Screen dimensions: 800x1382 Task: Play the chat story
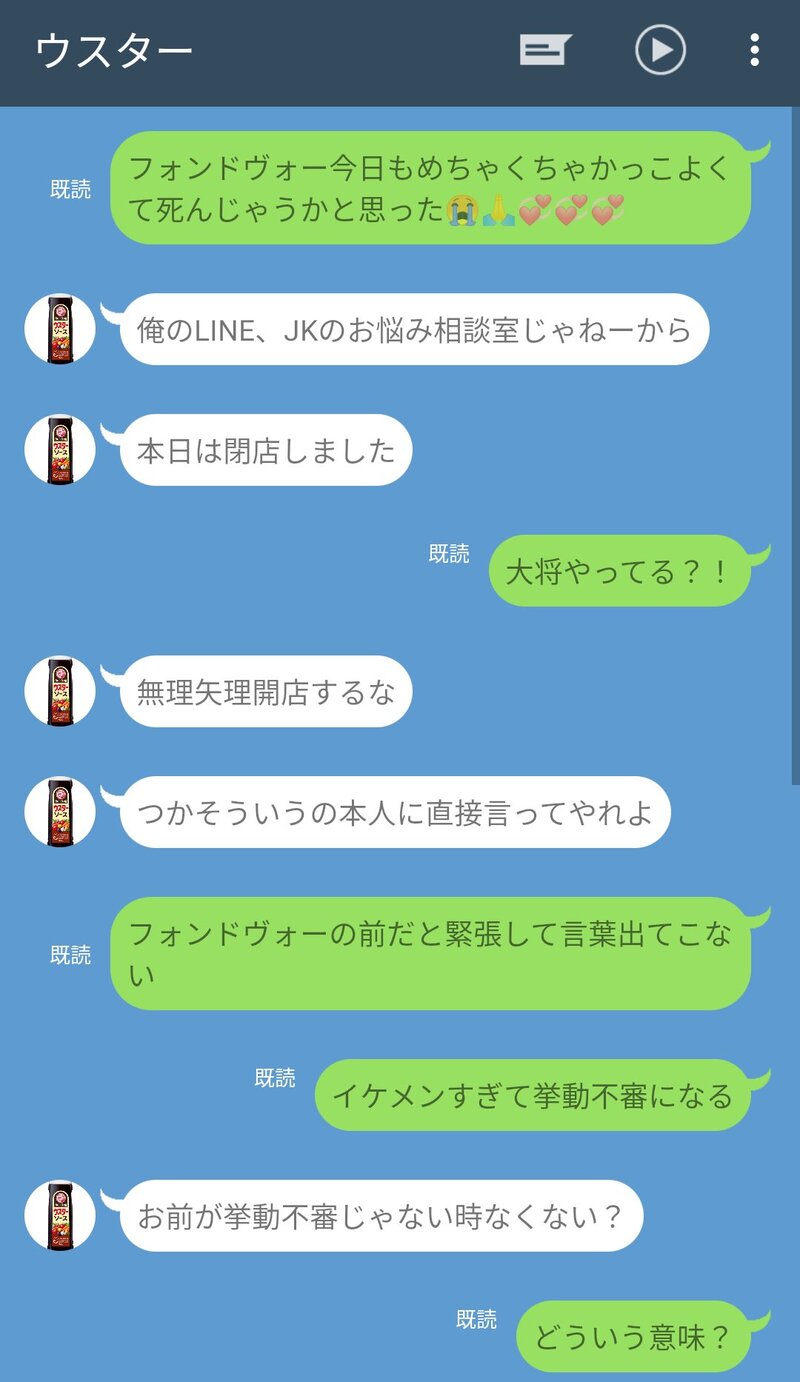[x=660, y=50]
